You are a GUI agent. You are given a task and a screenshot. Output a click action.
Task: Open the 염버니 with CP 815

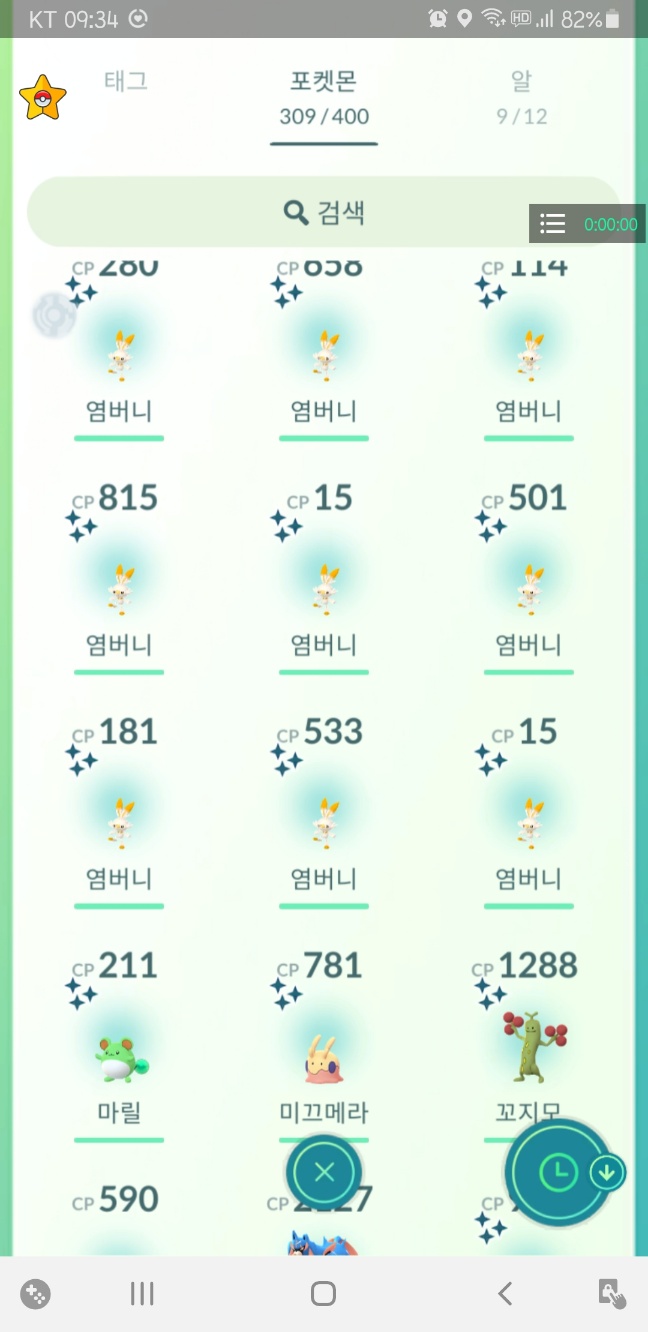click(x=119, y=588)
